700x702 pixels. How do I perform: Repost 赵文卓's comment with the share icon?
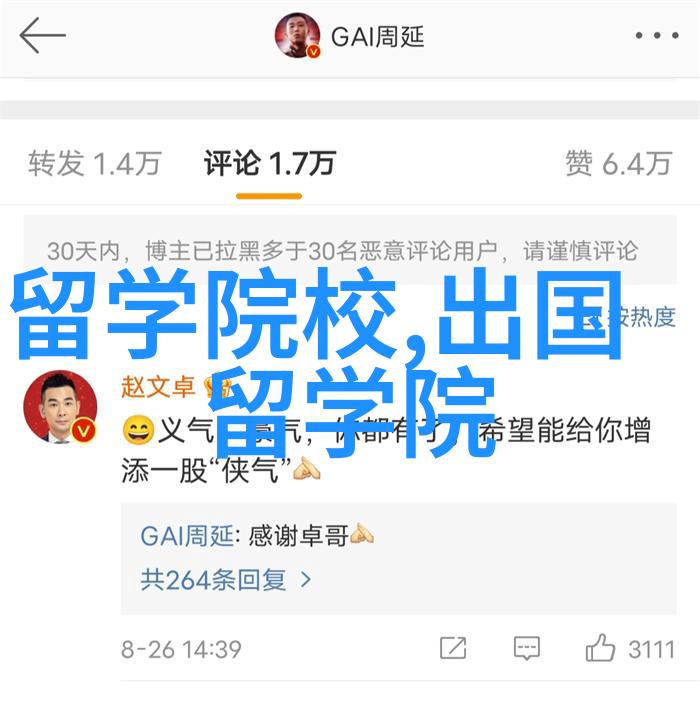[x=453, y=648]
